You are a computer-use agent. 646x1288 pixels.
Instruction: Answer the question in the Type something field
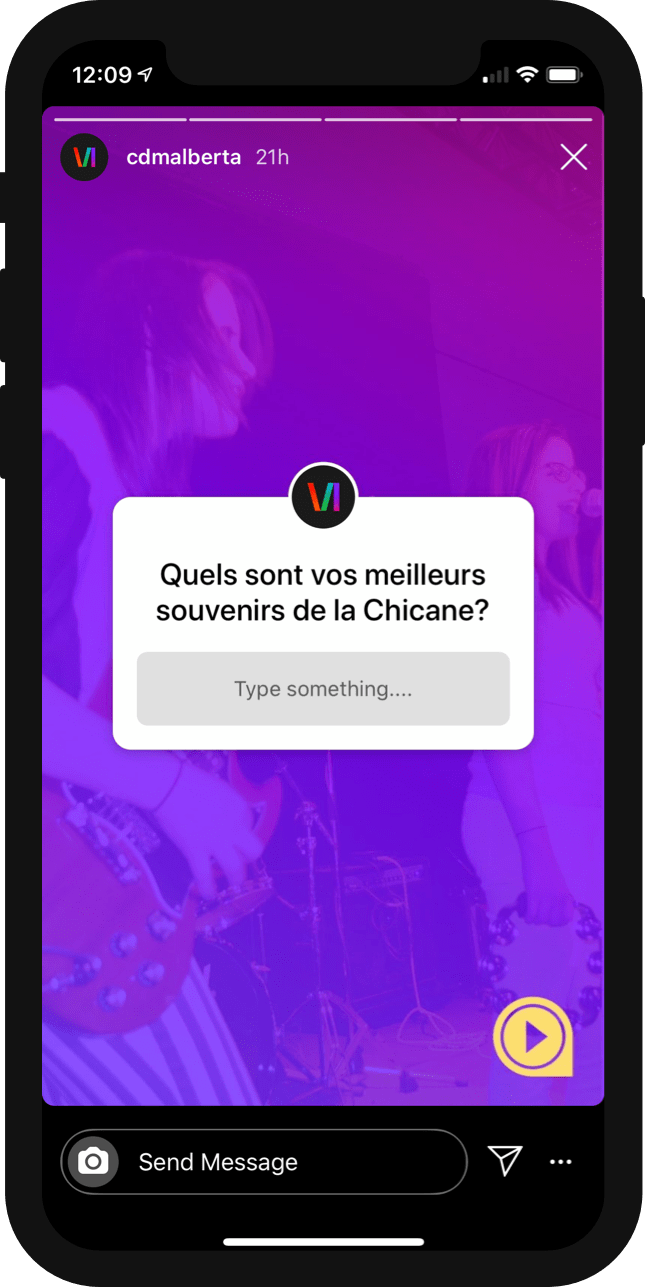pos(323,689)
